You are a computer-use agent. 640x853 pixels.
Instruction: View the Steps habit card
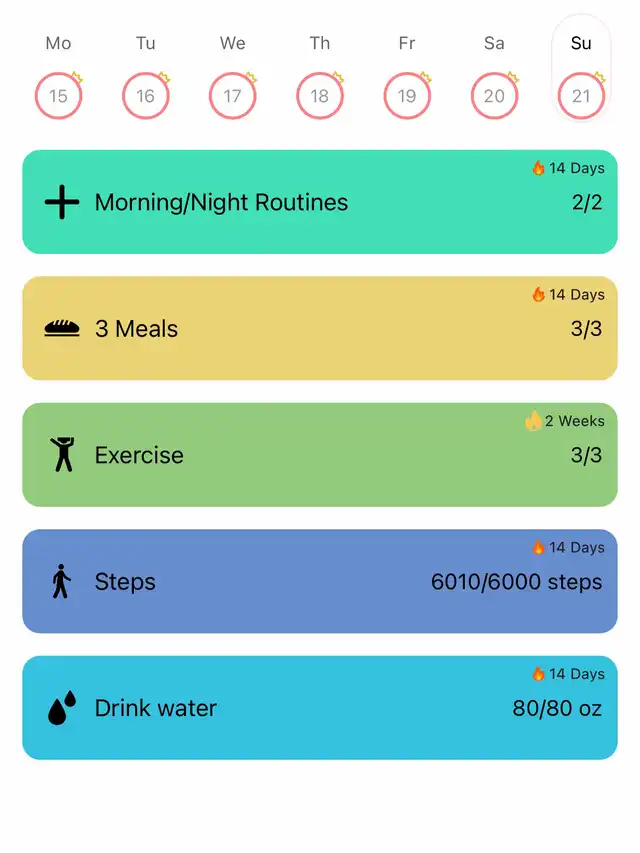click(320, 581)
